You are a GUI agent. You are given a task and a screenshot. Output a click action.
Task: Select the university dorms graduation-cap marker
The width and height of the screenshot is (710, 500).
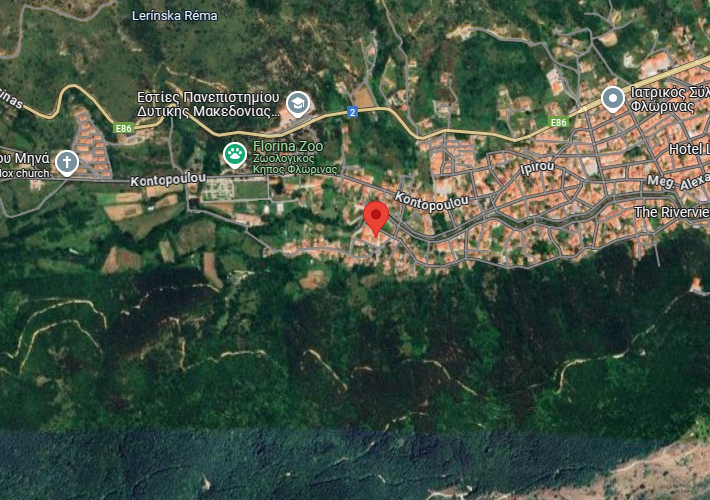pos(297,103)
